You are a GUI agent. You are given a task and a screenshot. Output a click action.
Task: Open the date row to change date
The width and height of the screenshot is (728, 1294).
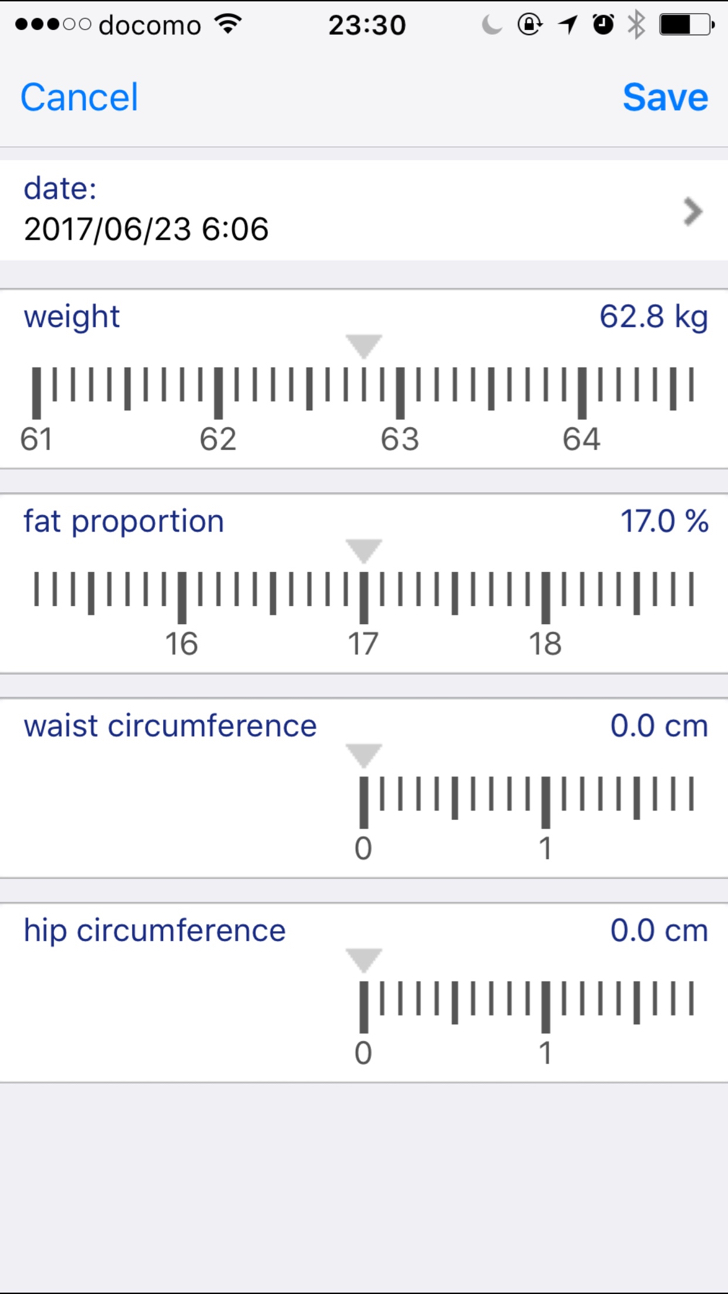[364, 210]
